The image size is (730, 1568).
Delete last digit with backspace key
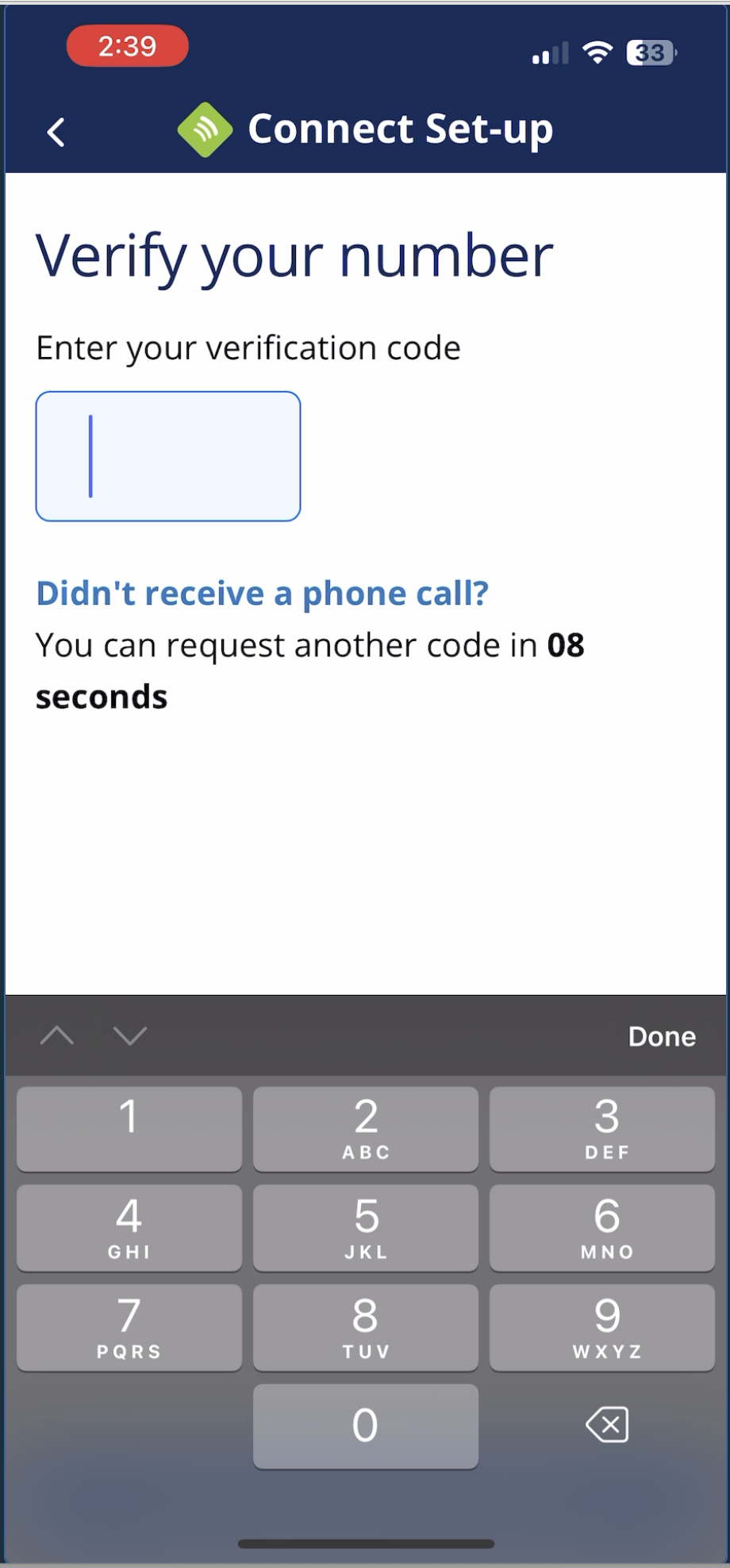point(607,1425)
